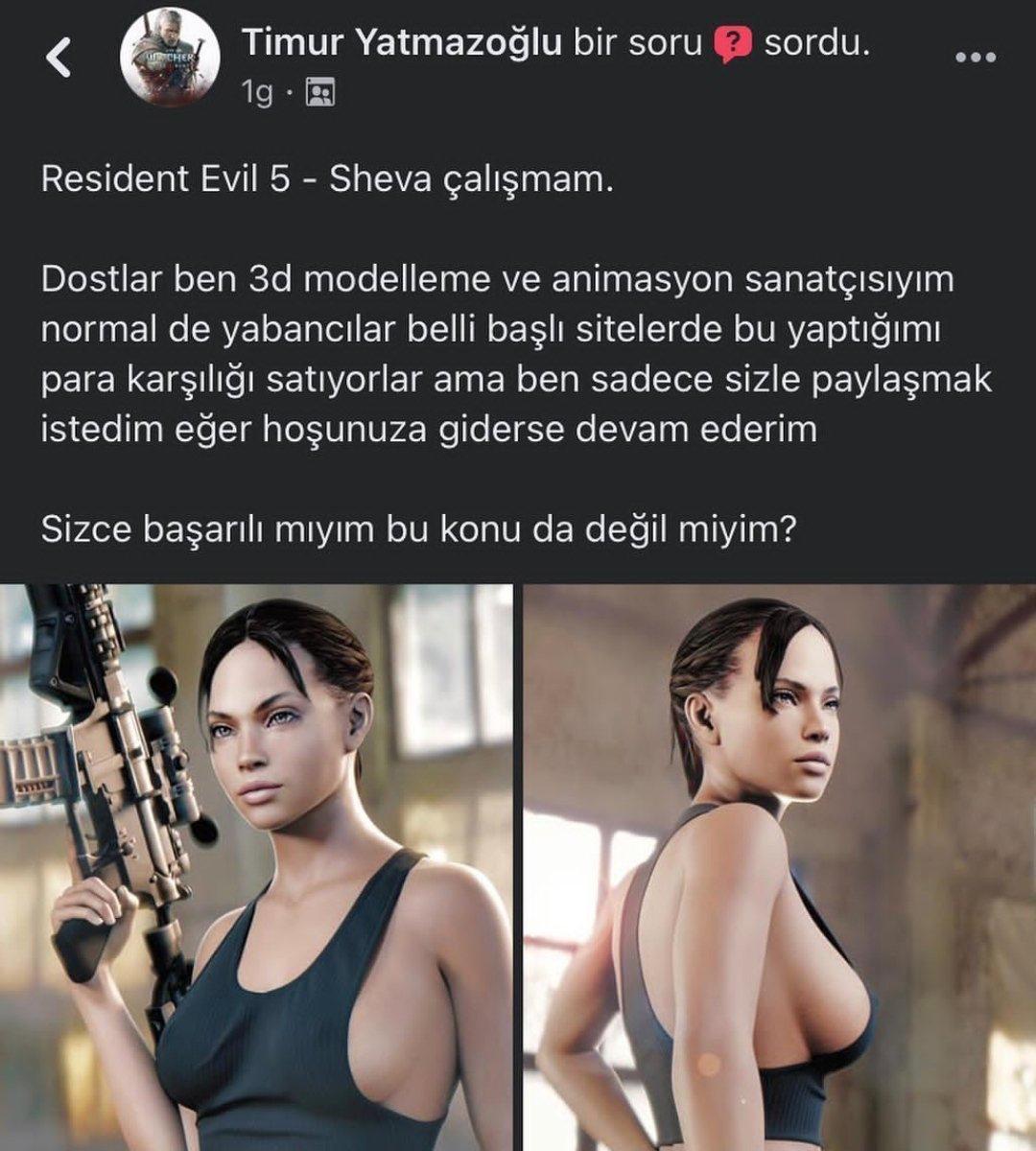Go back using the back arrow
This screenshot has width=1036, height=1151.
pyautogui.click(x=59, y=58)
